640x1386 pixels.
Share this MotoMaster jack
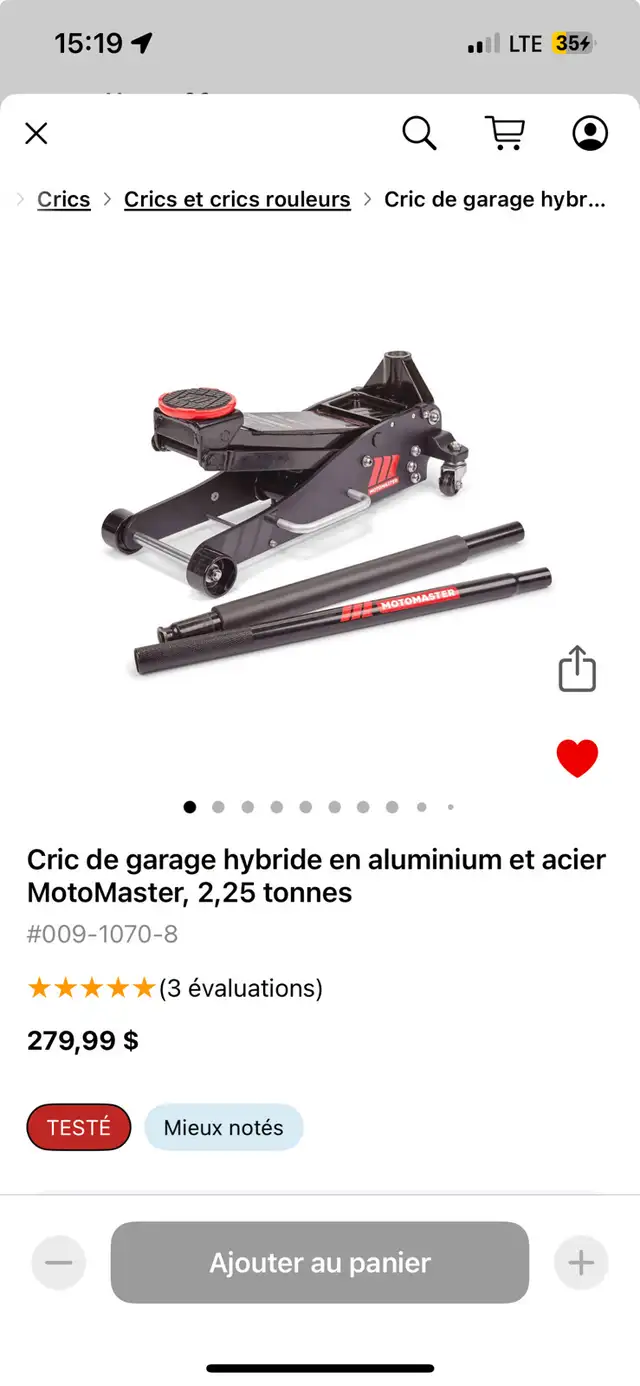(x=577, y=668)
